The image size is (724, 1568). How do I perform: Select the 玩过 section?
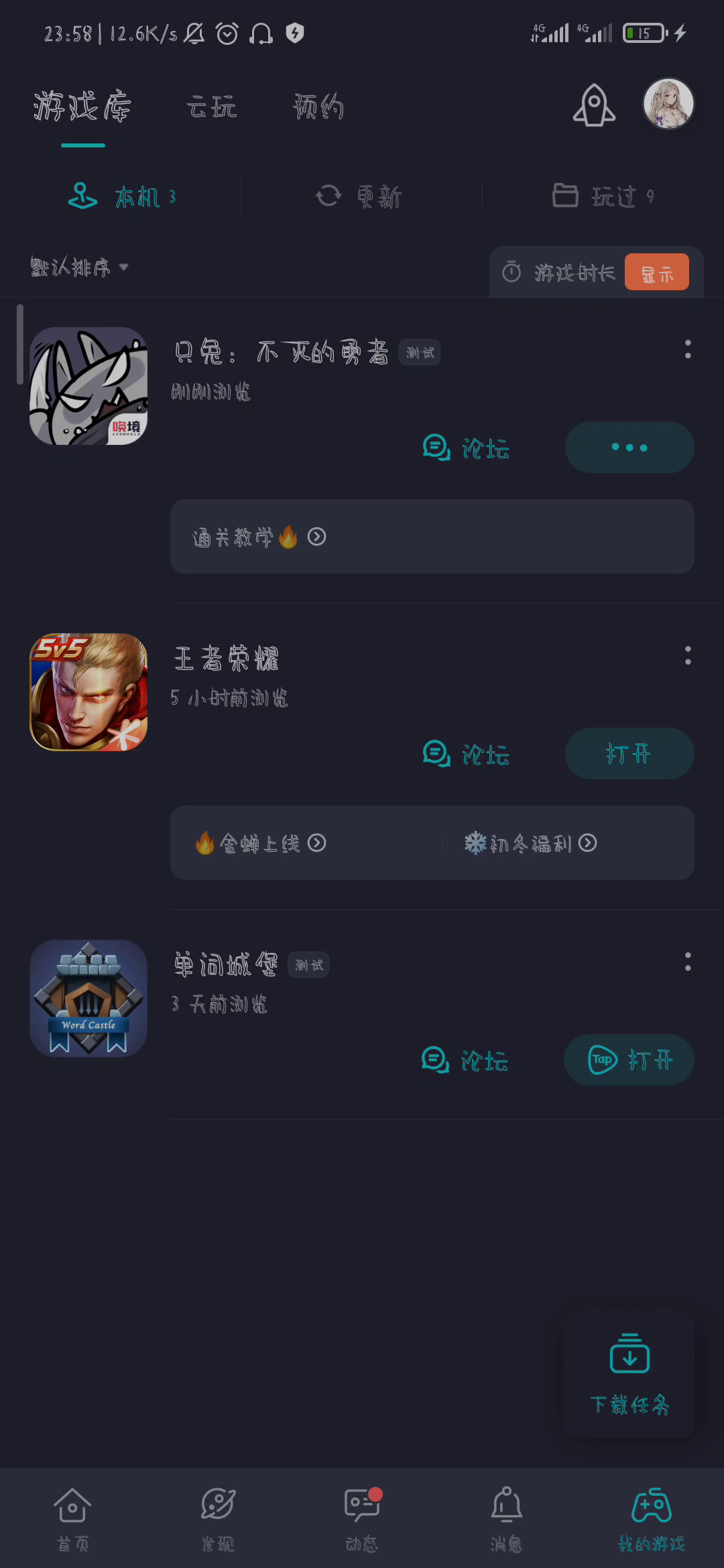click(602, 196)
